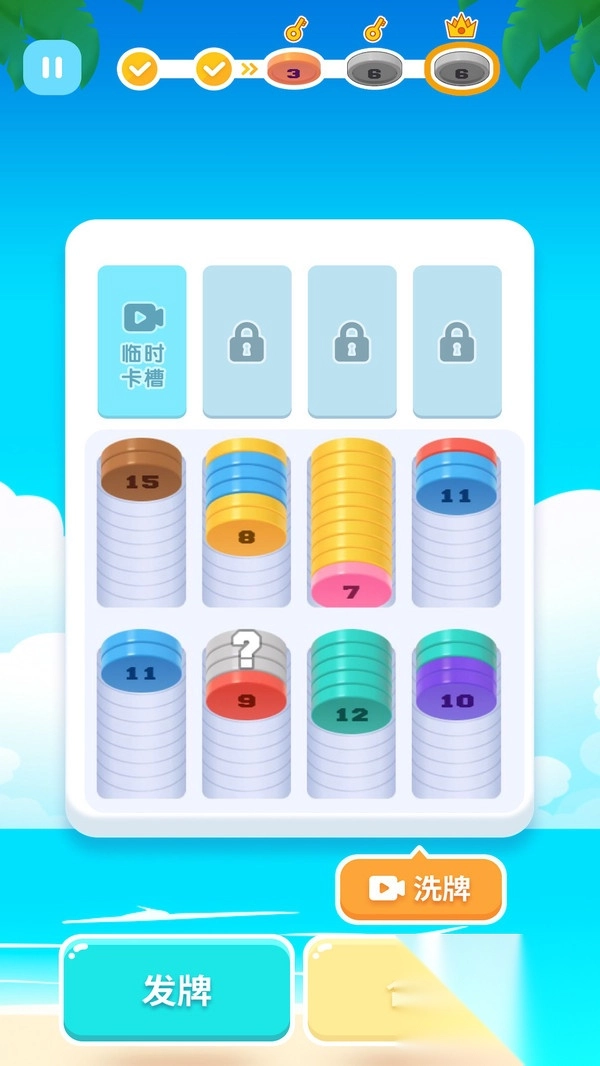Pause the game

(x=52, y=67)
